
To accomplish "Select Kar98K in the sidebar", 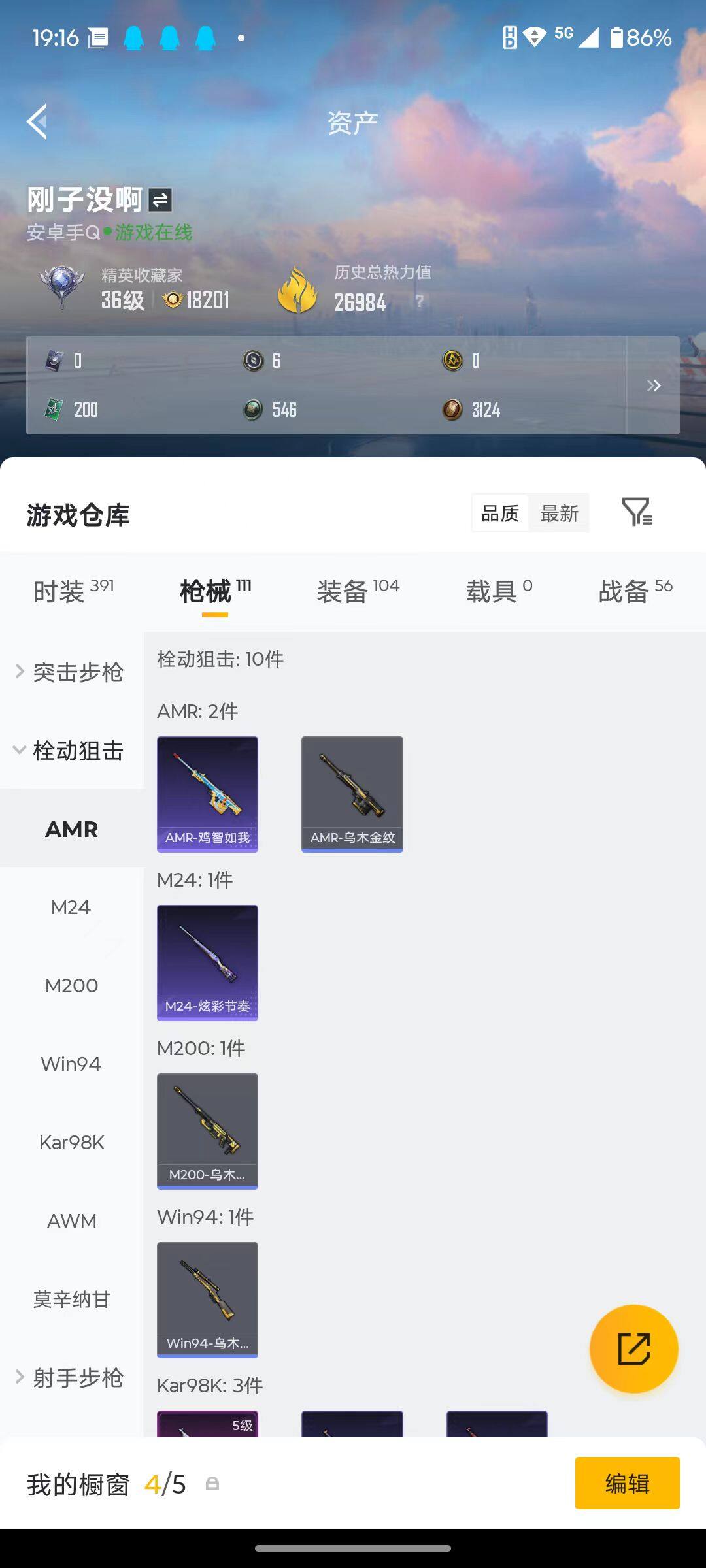I will 72,1142.
